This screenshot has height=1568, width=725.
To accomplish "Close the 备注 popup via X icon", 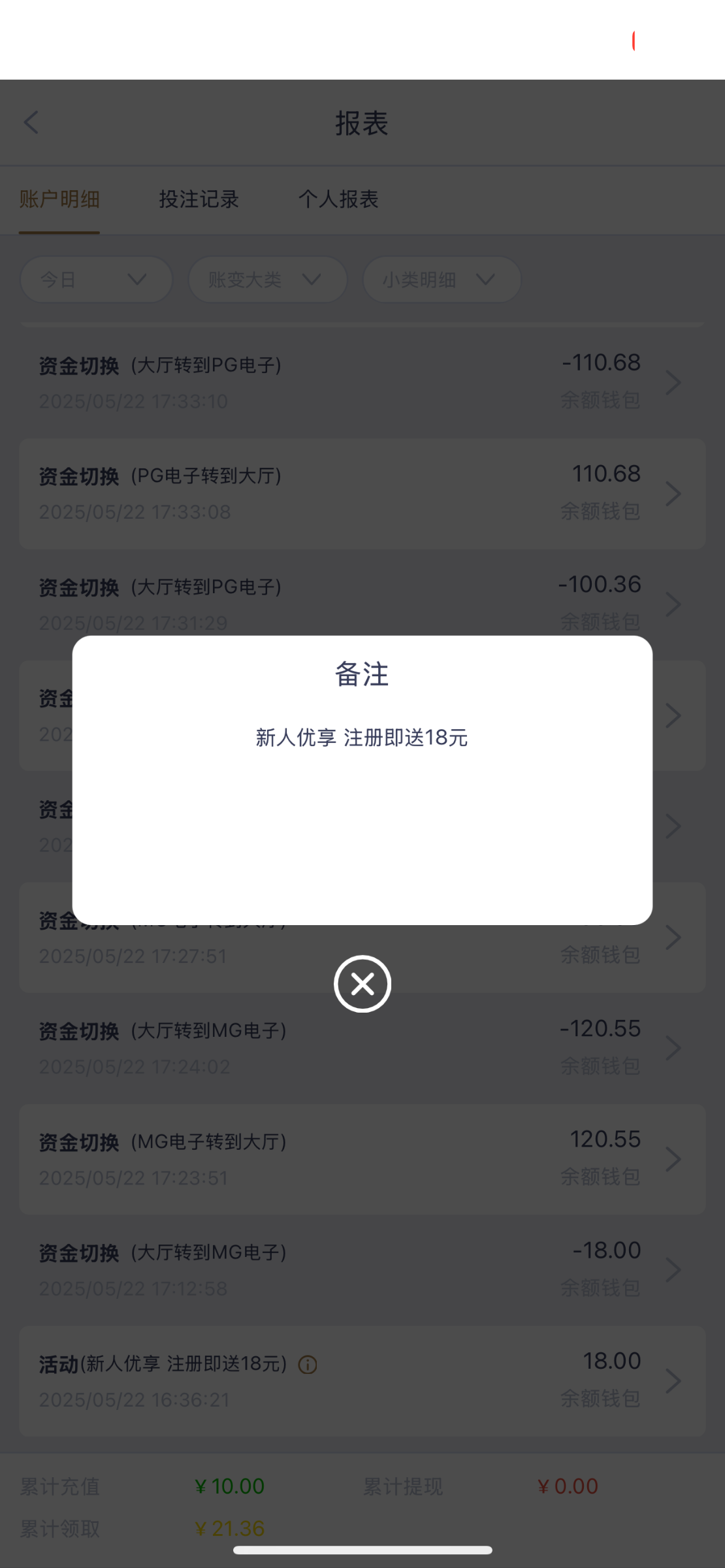I will click(x=362, y=985).
